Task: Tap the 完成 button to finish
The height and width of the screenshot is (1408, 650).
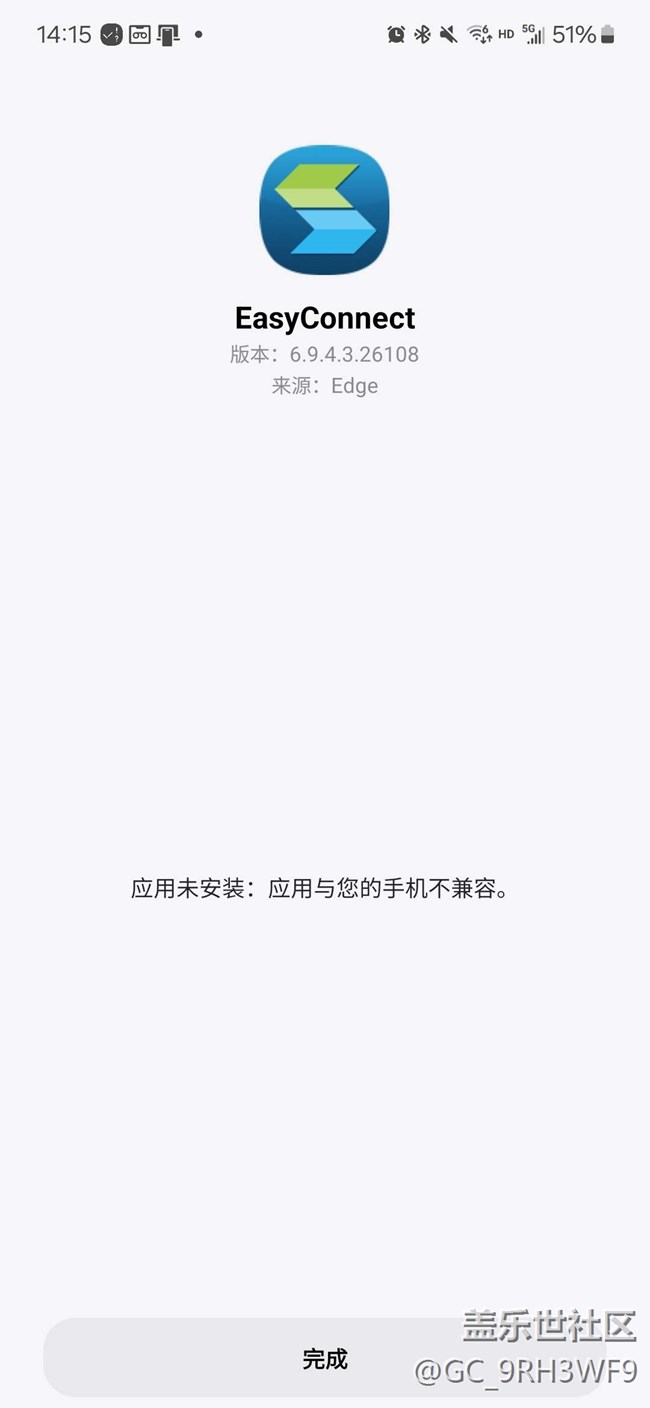Action: (x=325, y=1358)
